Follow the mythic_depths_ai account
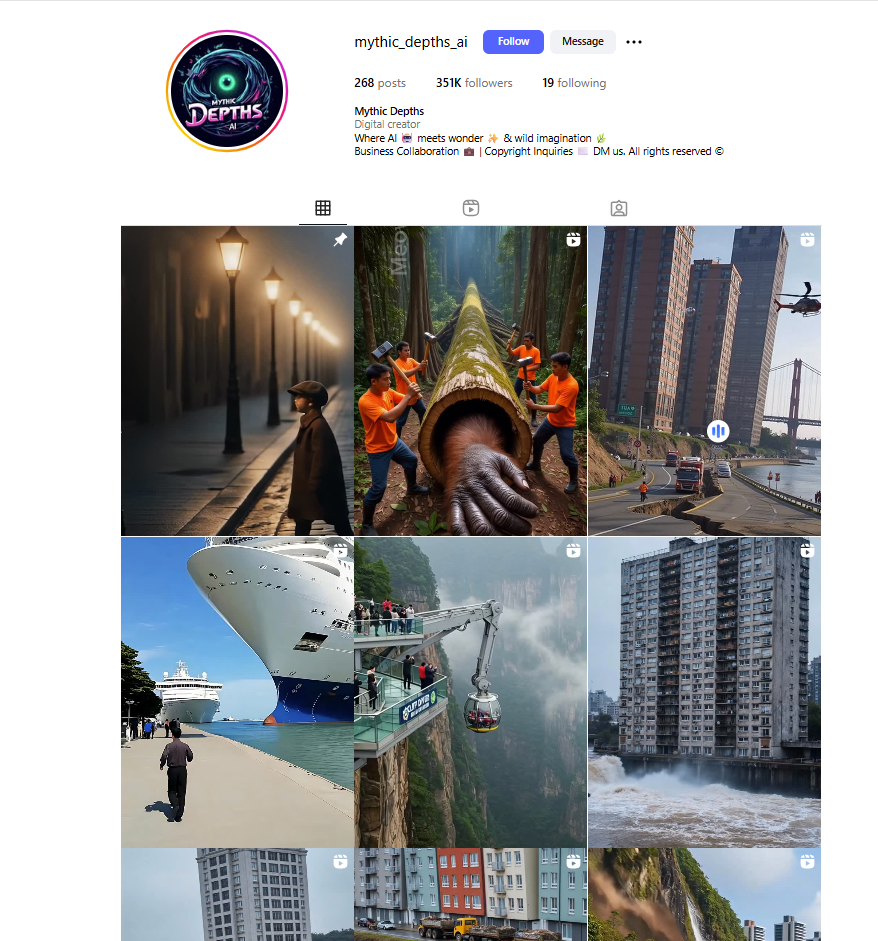 (513, 42)
